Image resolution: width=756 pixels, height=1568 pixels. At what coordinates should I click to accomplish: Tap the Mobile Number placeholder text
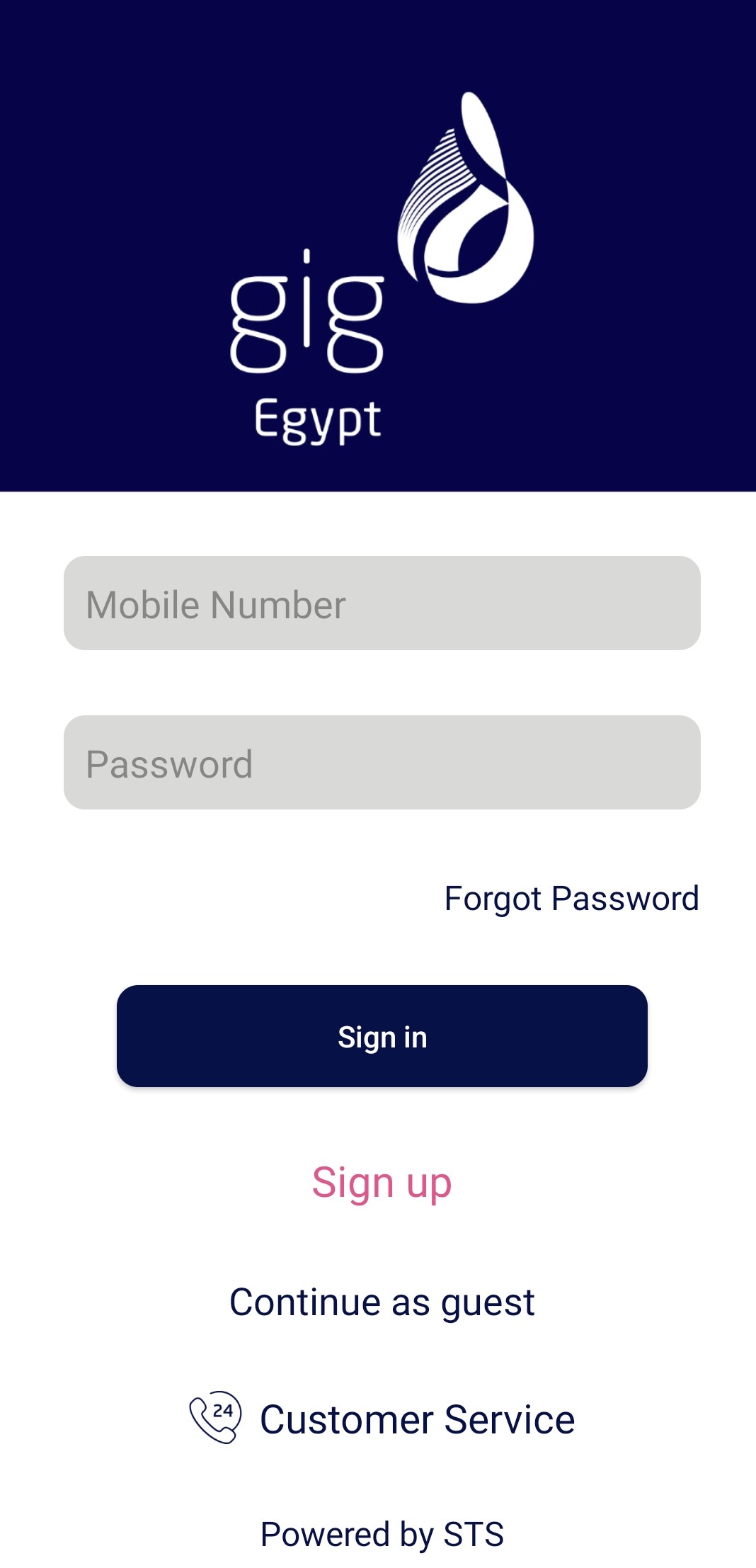point(215,603)
